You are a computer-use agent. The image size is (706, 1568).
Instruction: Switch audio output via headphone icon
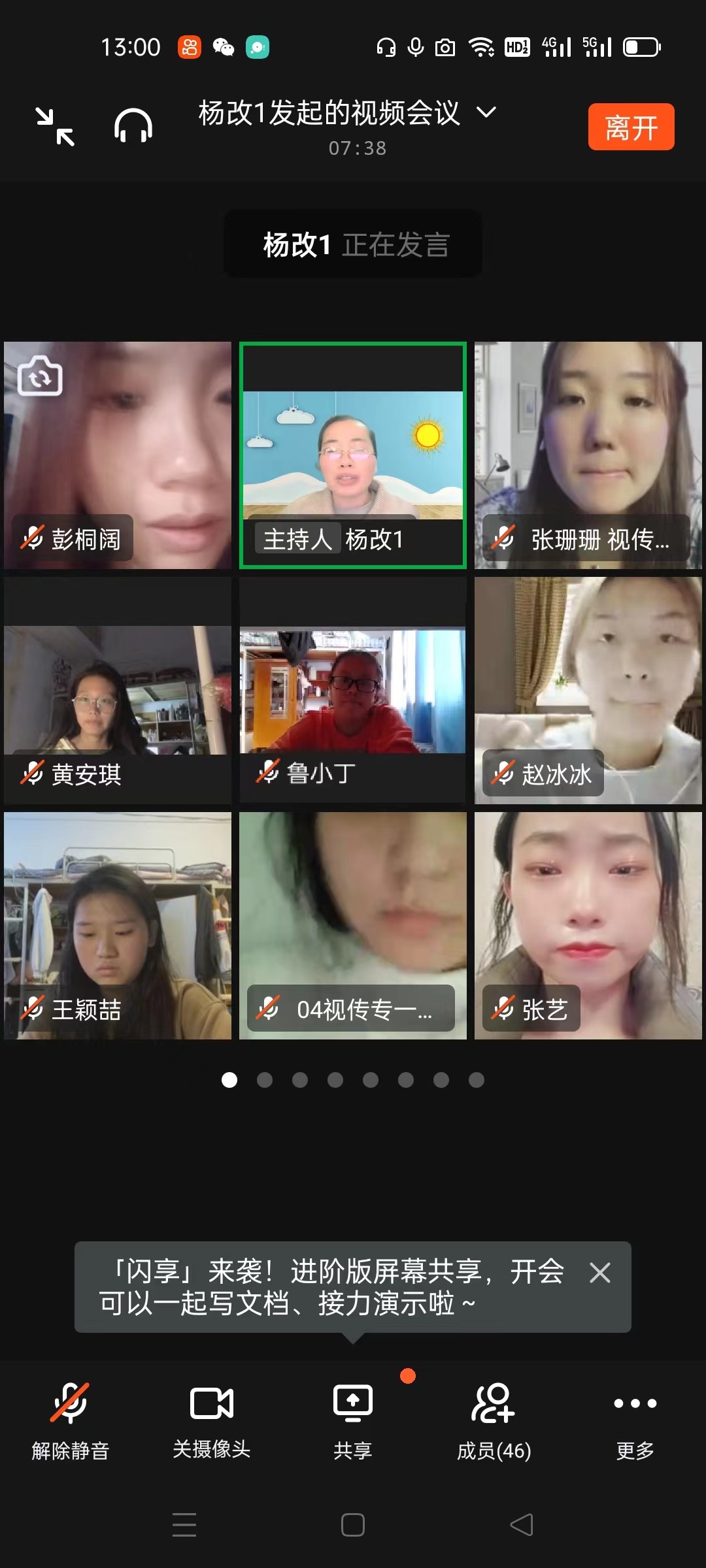pyautogui.click(x=133, y=126)
